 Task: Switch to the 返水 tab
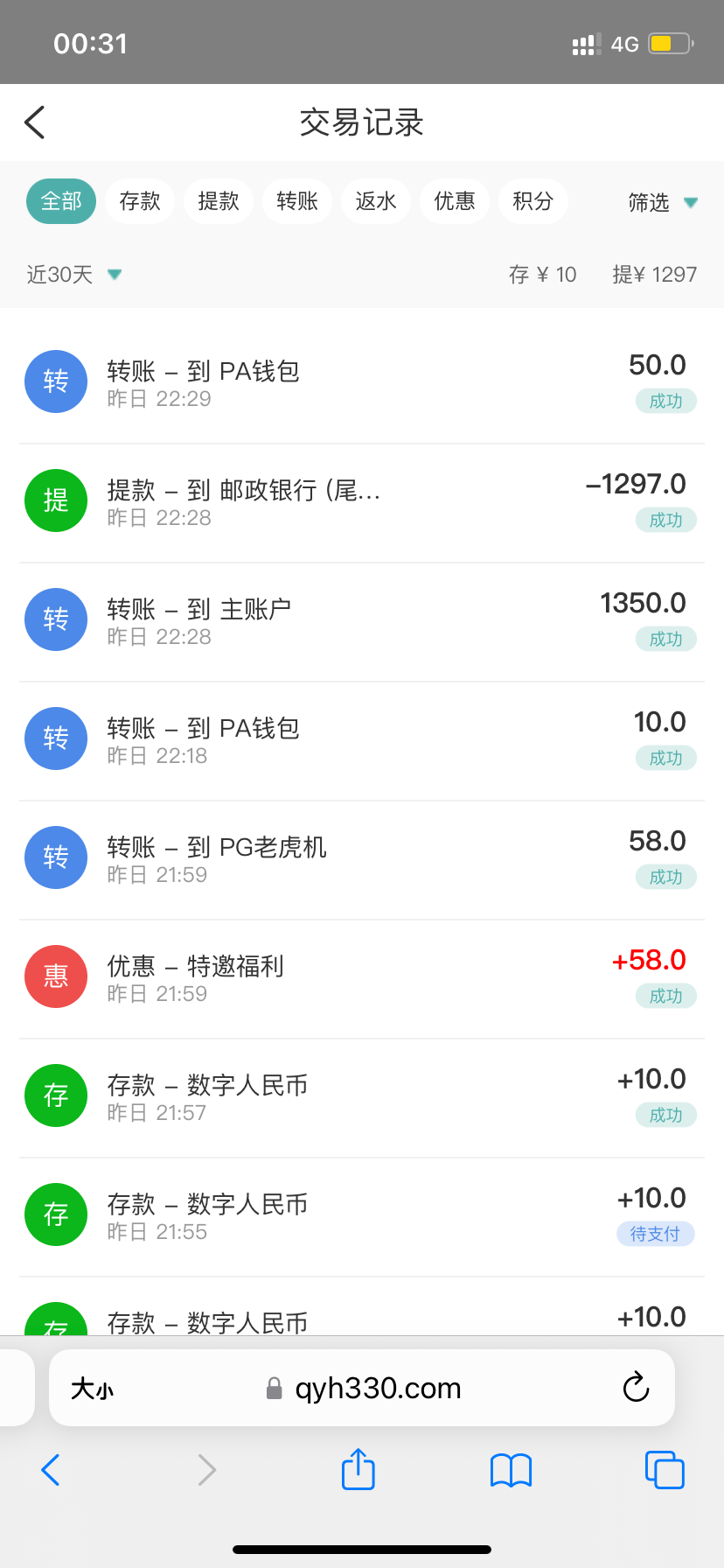[376, 201]
